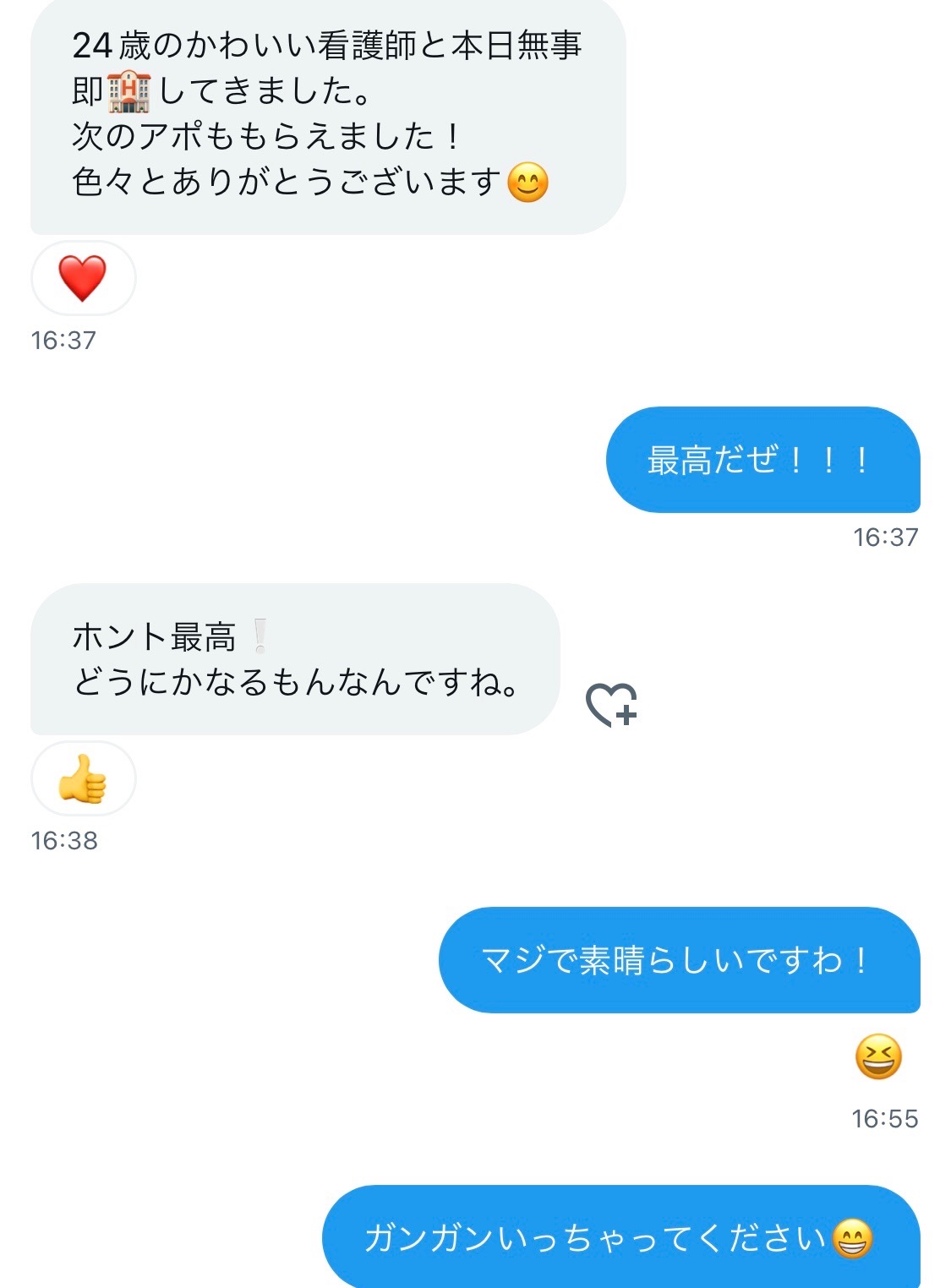The image size is (951, 1288).
Task: Tap the thumbs-up reaction under ホント最高 message
Action: point(83,778)
